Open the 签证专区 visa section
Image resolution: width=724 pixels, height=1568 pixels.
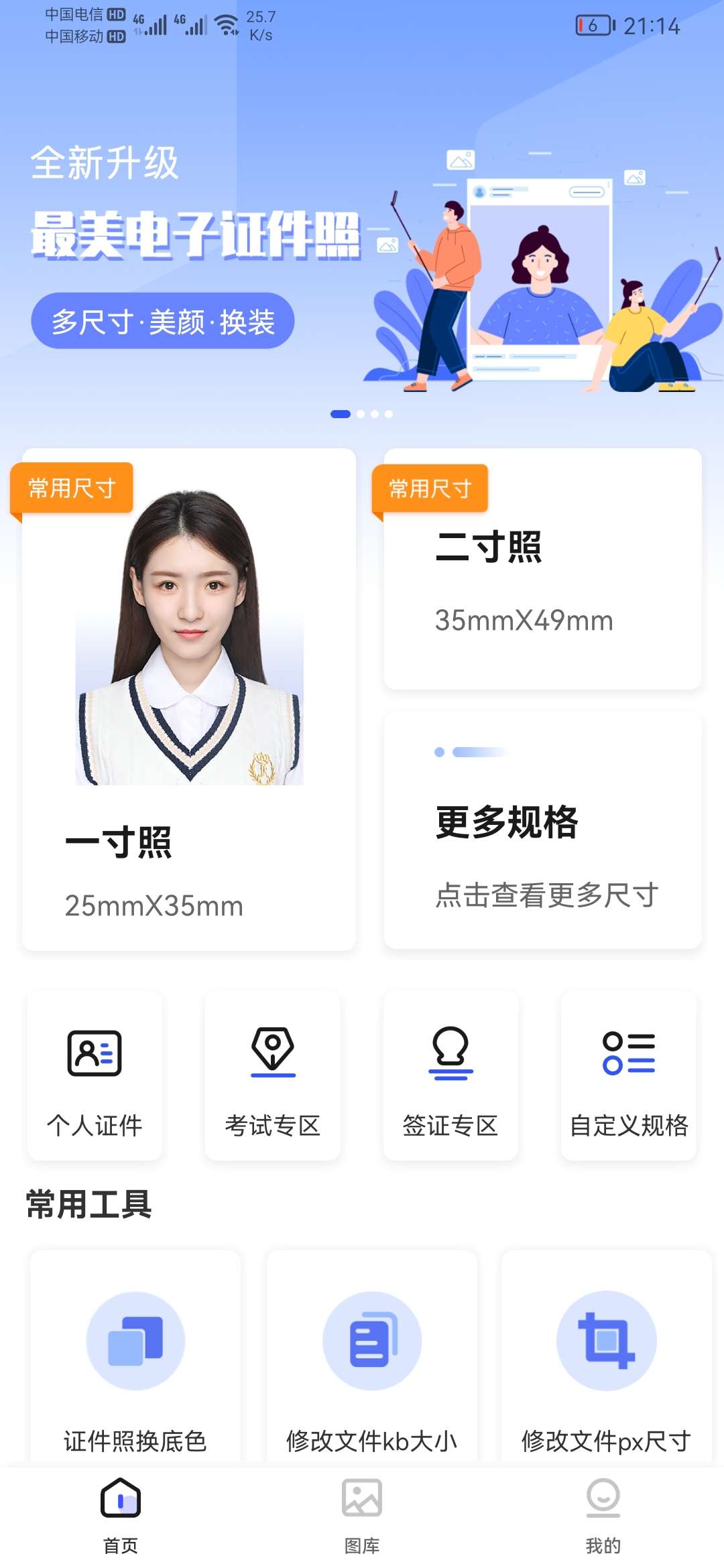450,1076
